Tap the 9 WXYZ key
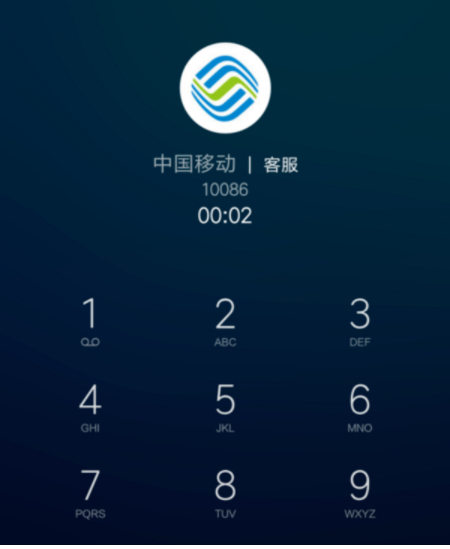Screen dimensions: 450x549 click(360, 494)
